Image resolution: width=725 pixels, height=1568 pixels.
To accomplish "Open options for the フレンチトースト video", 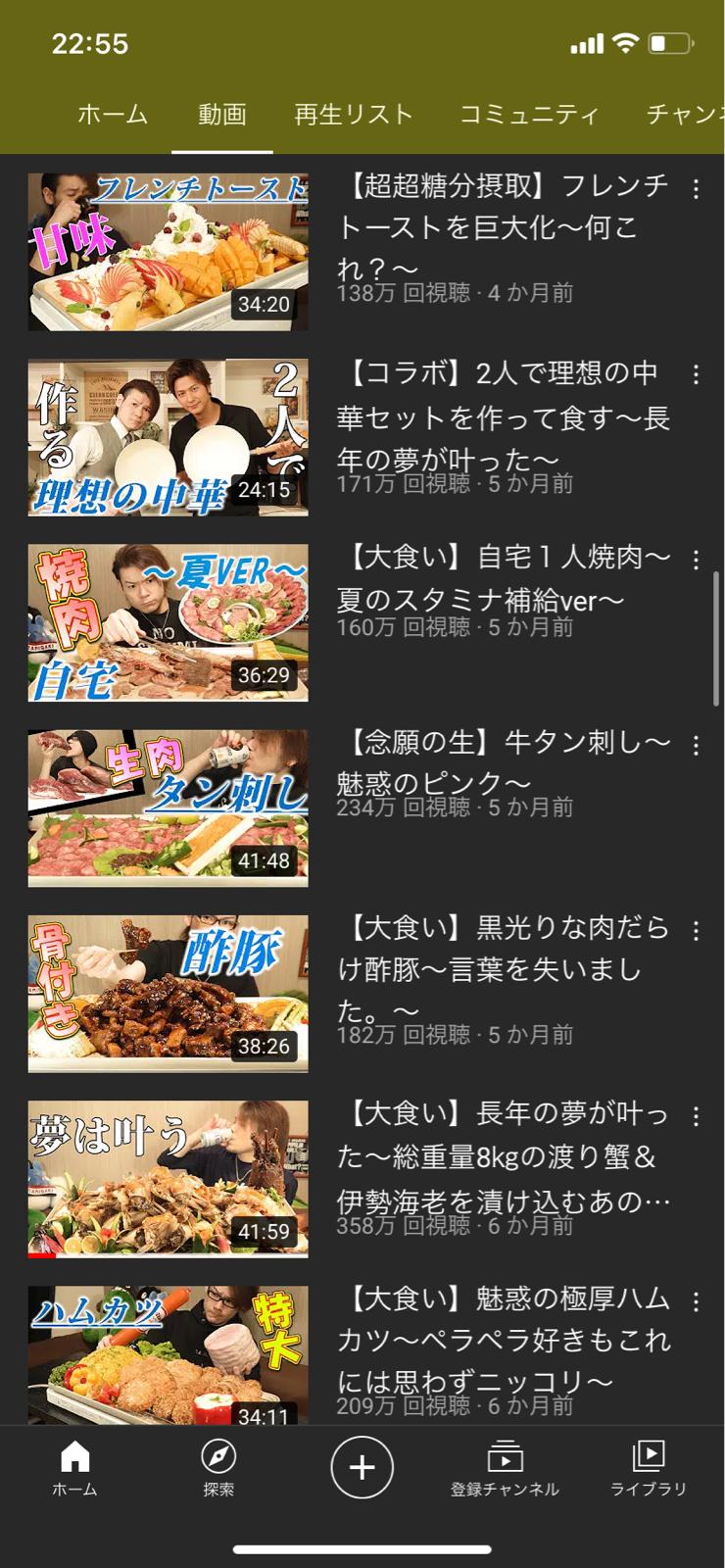I will [x=696, y=188].
